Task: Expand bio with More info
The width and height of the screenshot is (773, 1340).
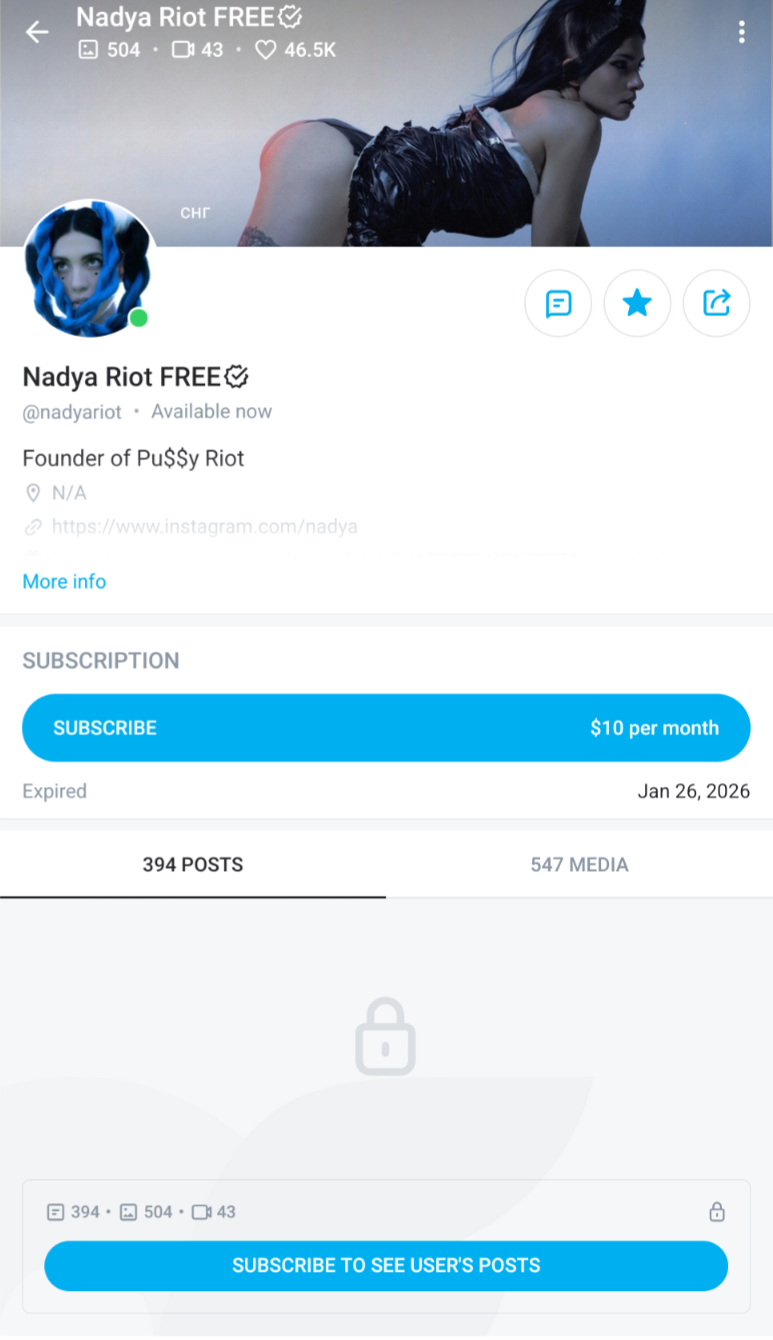Action: [x=64, y=581]
